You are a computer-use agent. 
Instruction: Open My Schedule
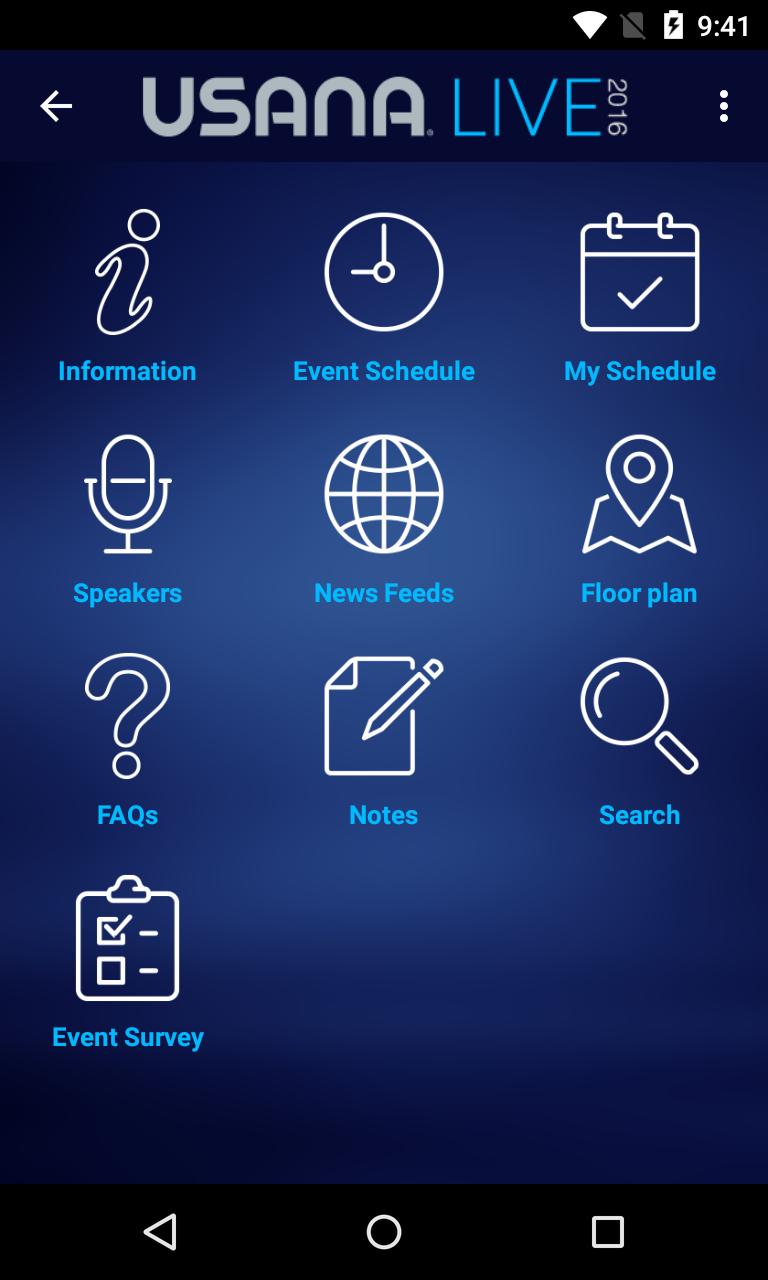click(640, 296)
